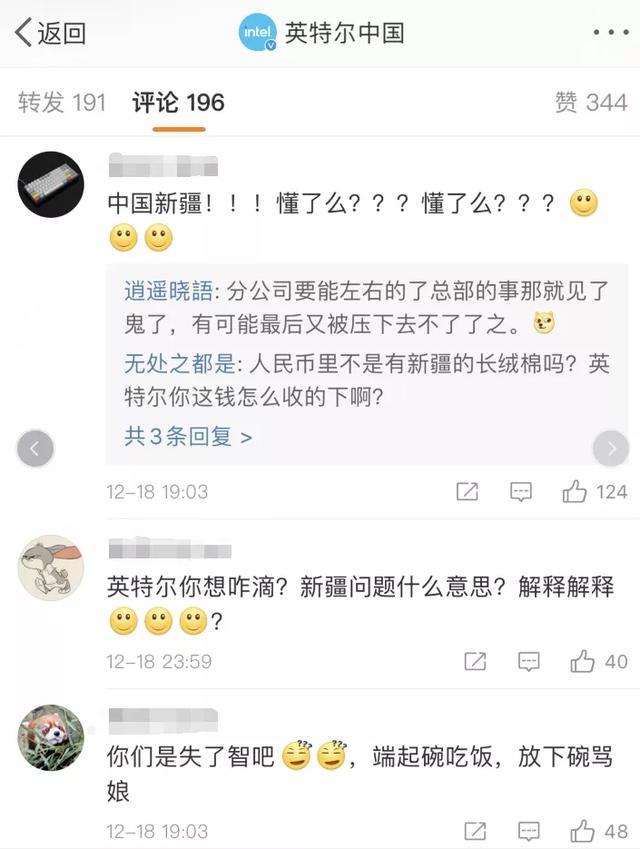Viewport: 640px width, 849px height.
Task: Open the red panda avatar commenter's profile
Action: 51,737
